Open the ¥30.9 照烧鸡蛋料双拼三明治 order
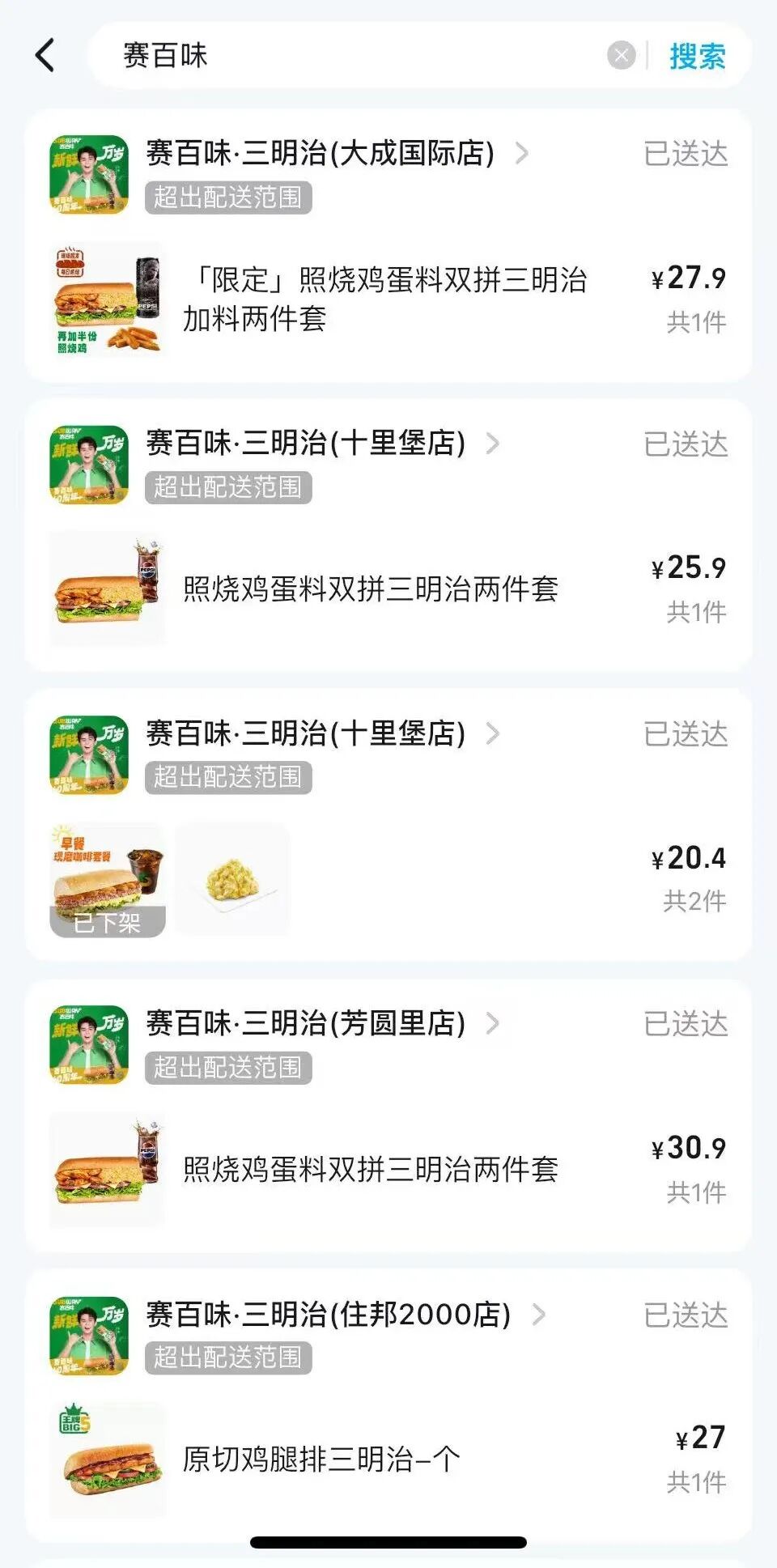Image resolution: width=777 pixels, height=1568 pixels. (371, 1169)
